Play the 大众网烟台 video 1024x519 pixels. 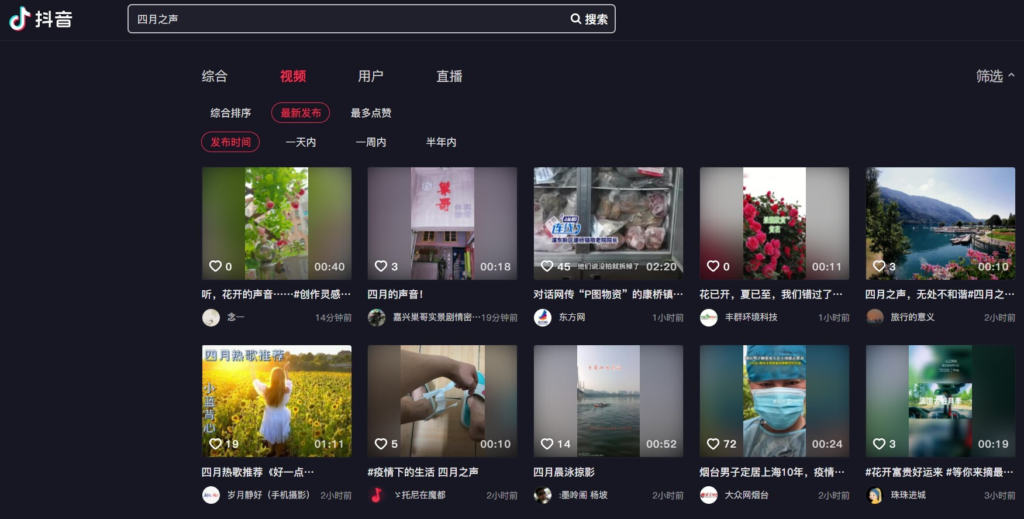tap(774, 401)
